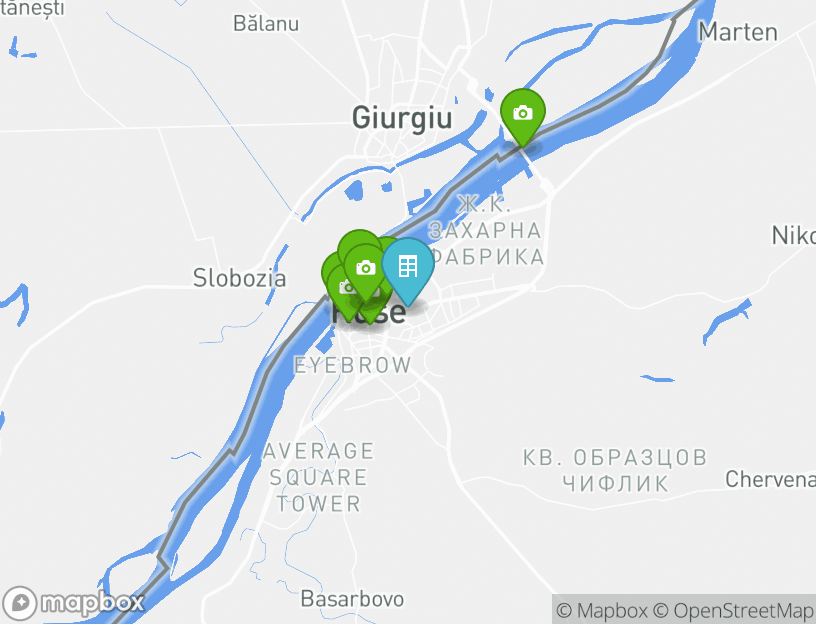Open the © OpenStreetMap attribution link

click(x=733, y=610)
